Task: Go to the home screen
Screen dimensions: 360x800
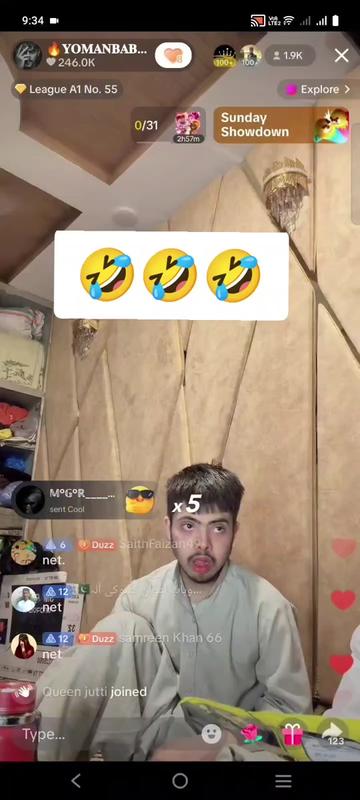Action: pos(180,781)
